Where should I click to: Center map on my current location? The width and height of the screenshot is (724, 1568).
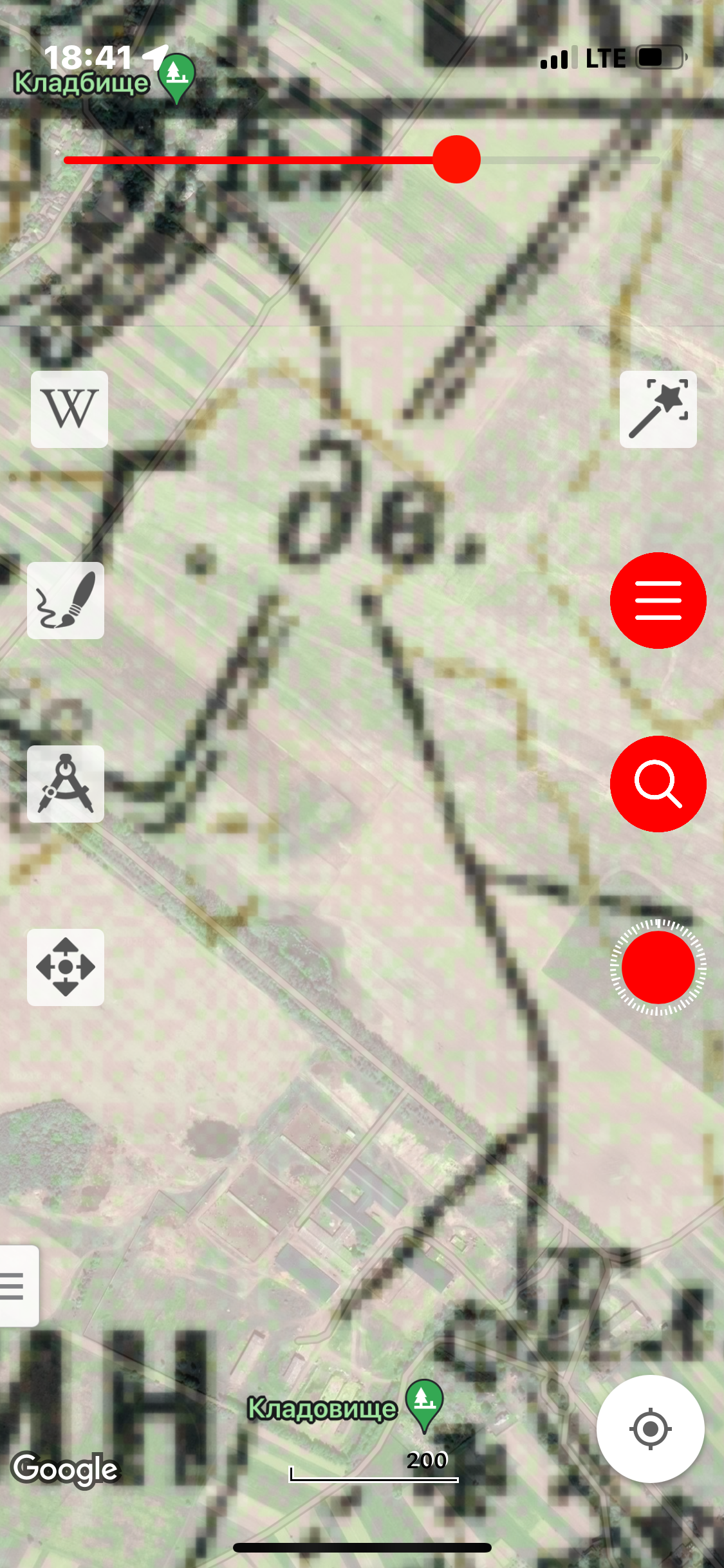(x=650, y=1429)
